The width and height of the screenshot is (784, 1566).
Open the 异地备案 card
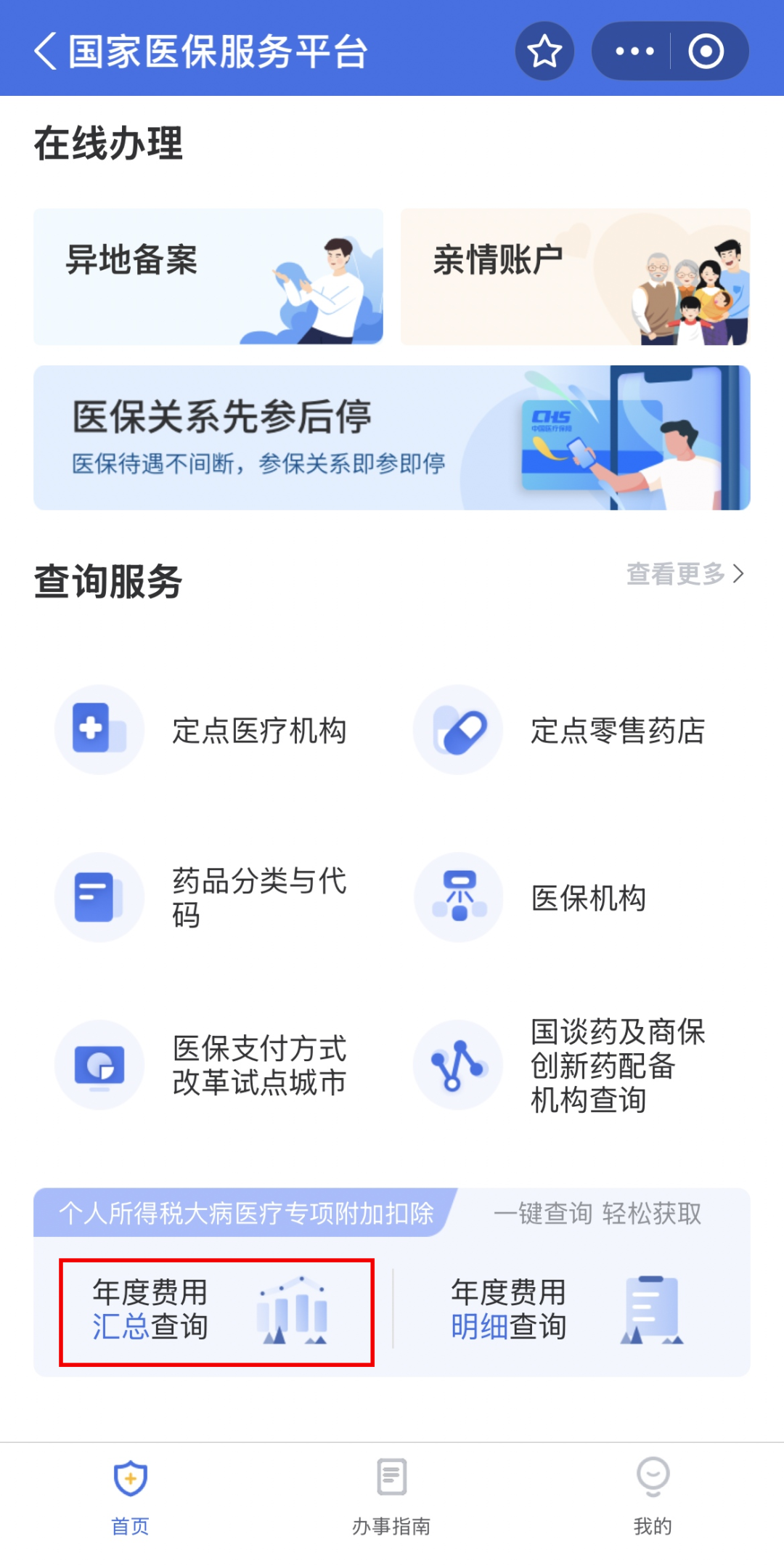[x=208, y=277]
